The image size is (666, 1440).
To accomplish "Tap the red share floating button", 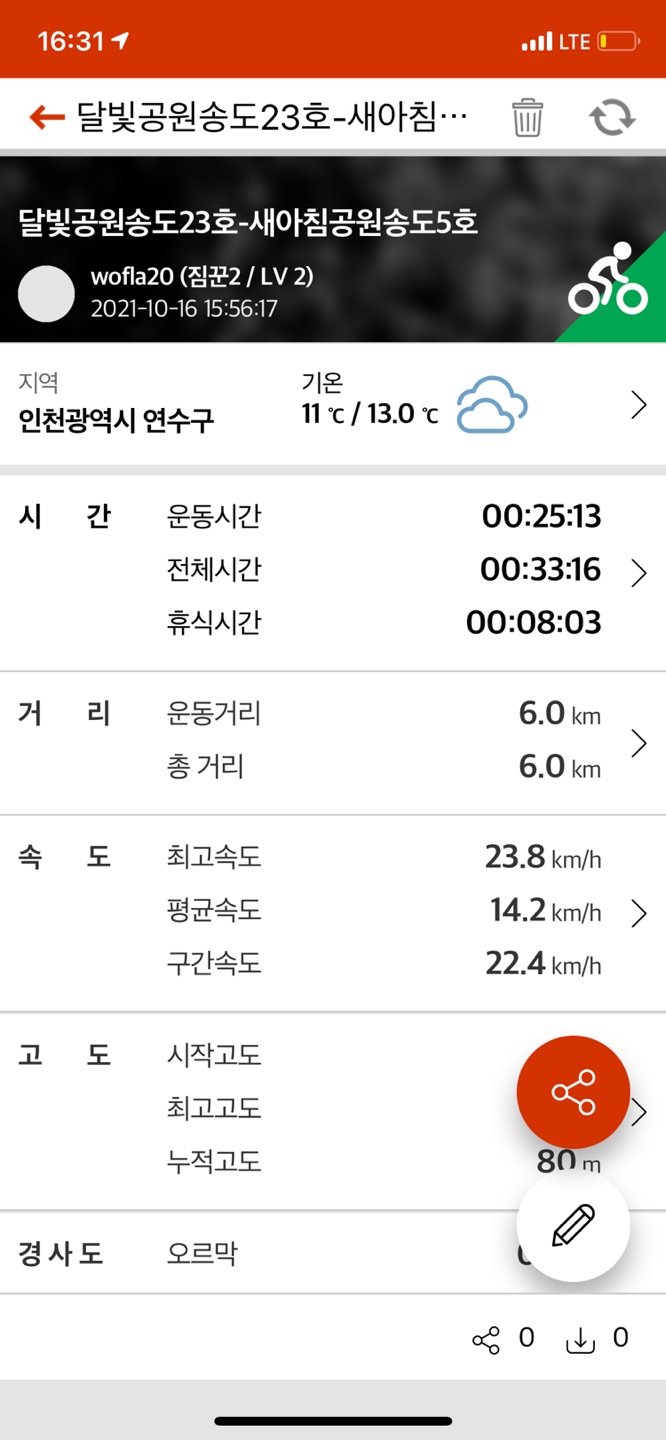I will pyautogui.click(x=573, y=1092).
